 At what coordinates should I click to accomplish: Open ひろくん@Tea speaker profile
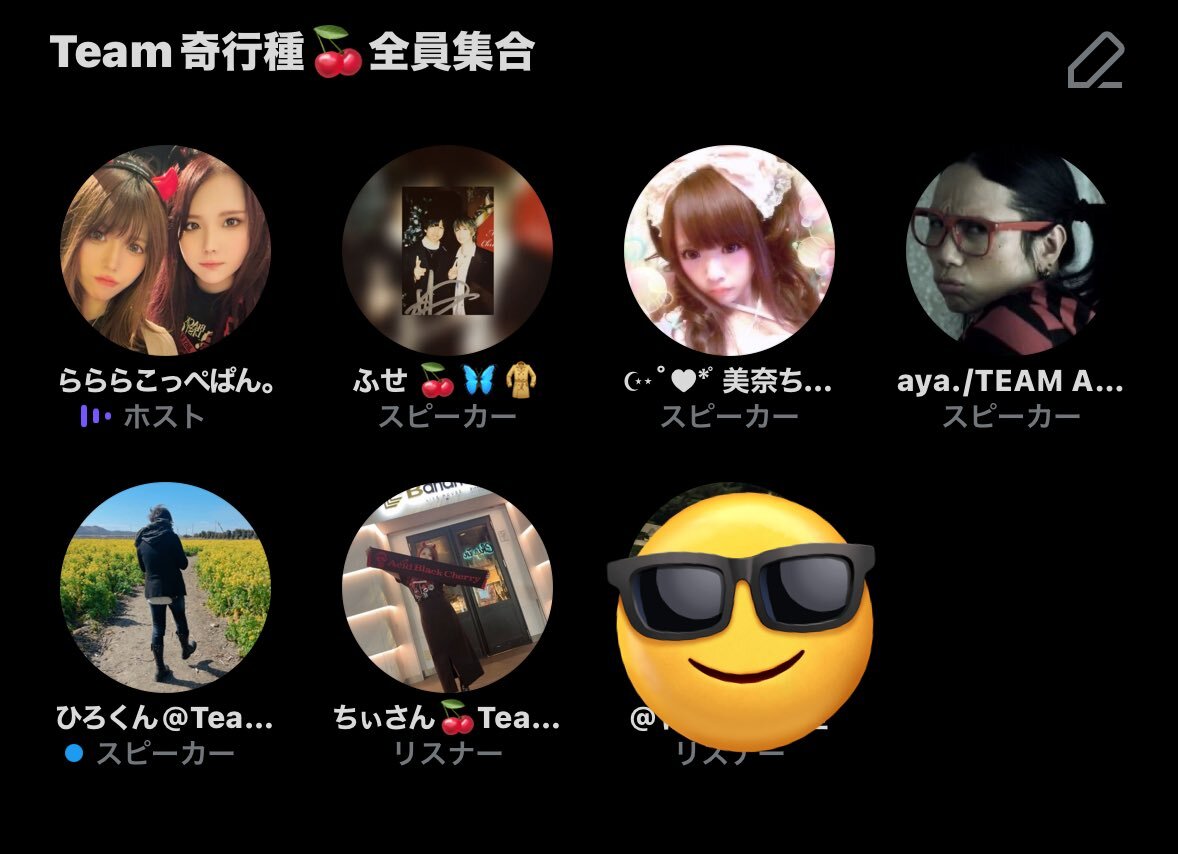(165, 587)
